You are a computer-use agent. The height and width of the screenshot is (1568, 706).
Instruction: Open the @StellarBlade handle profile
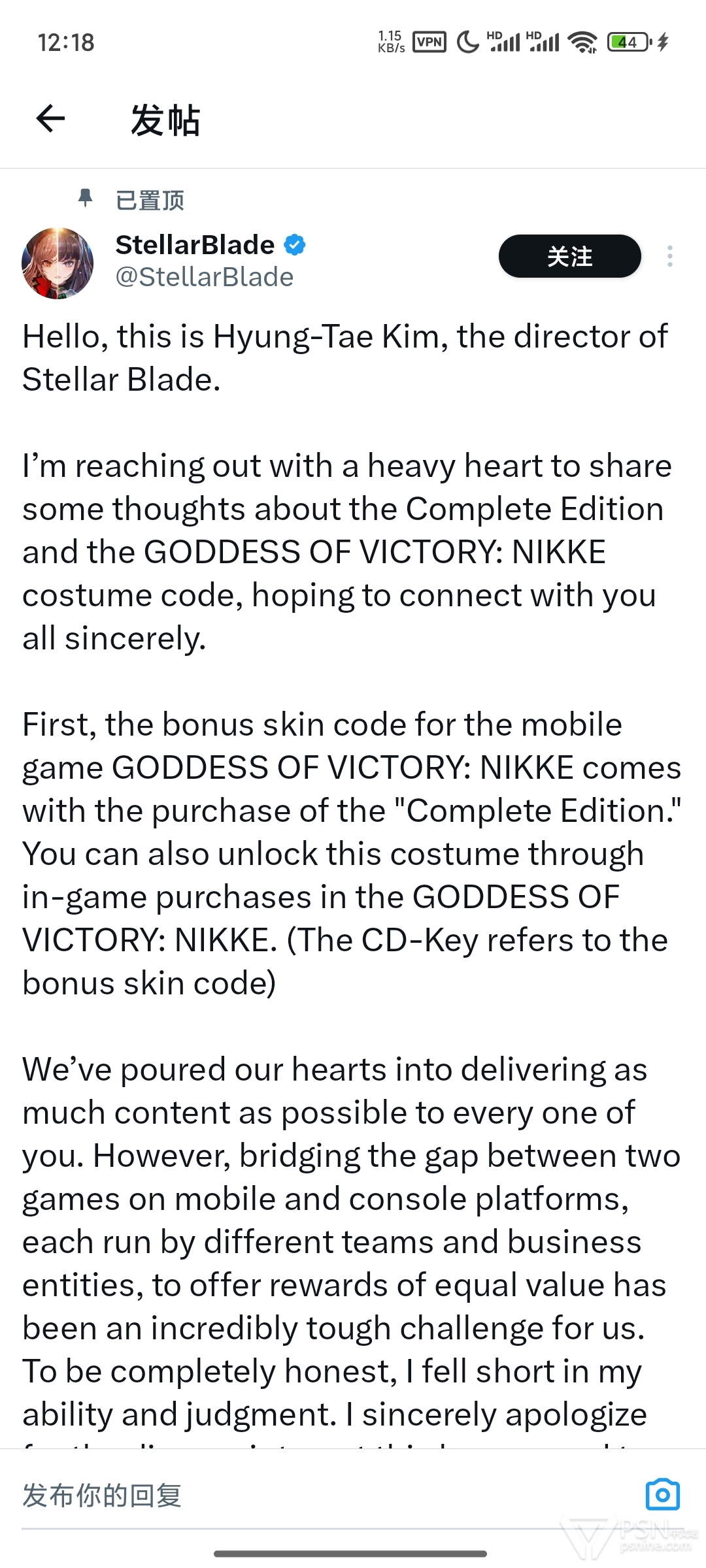(x=205, y=277)
